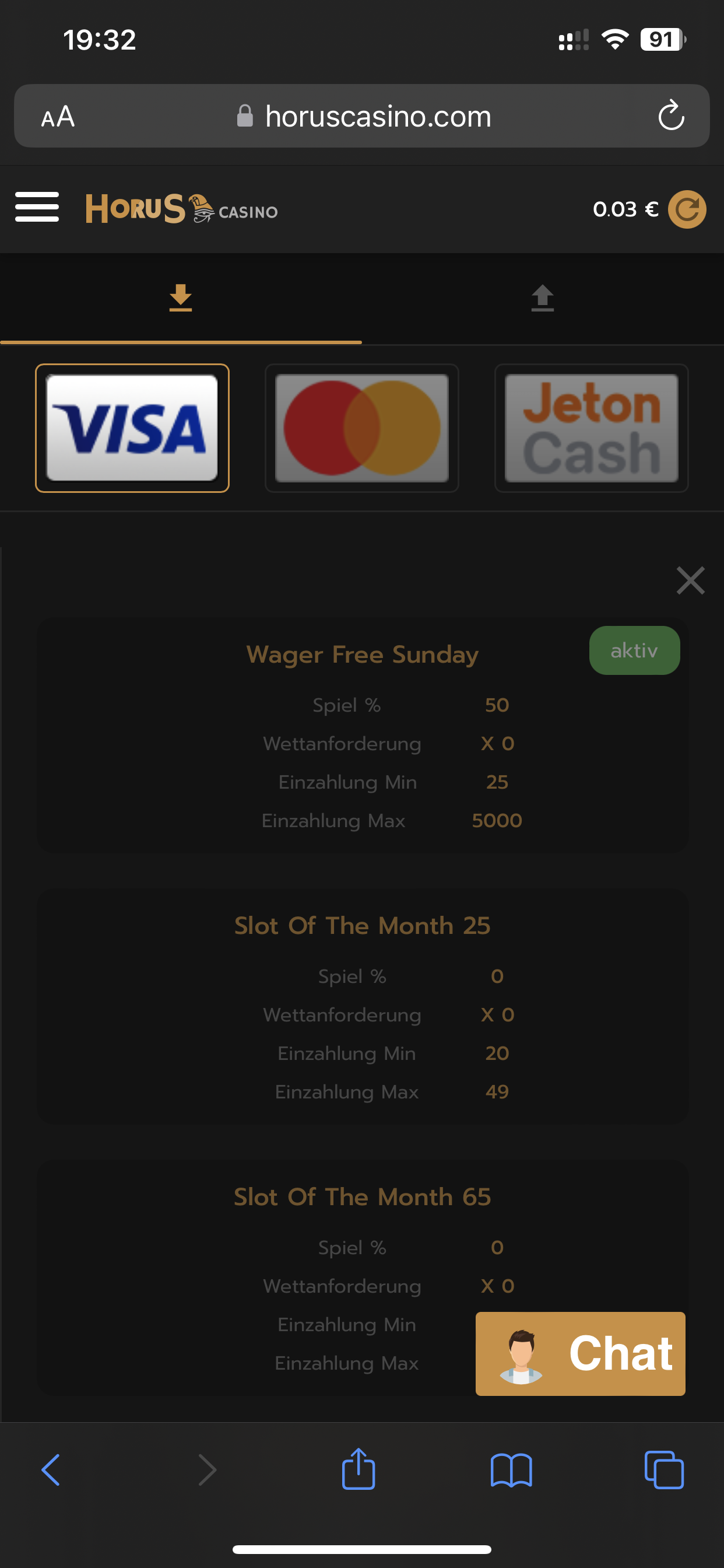724x1568 pixels.
Task: Open Safari reader text size options
Action: coord(58,116)
